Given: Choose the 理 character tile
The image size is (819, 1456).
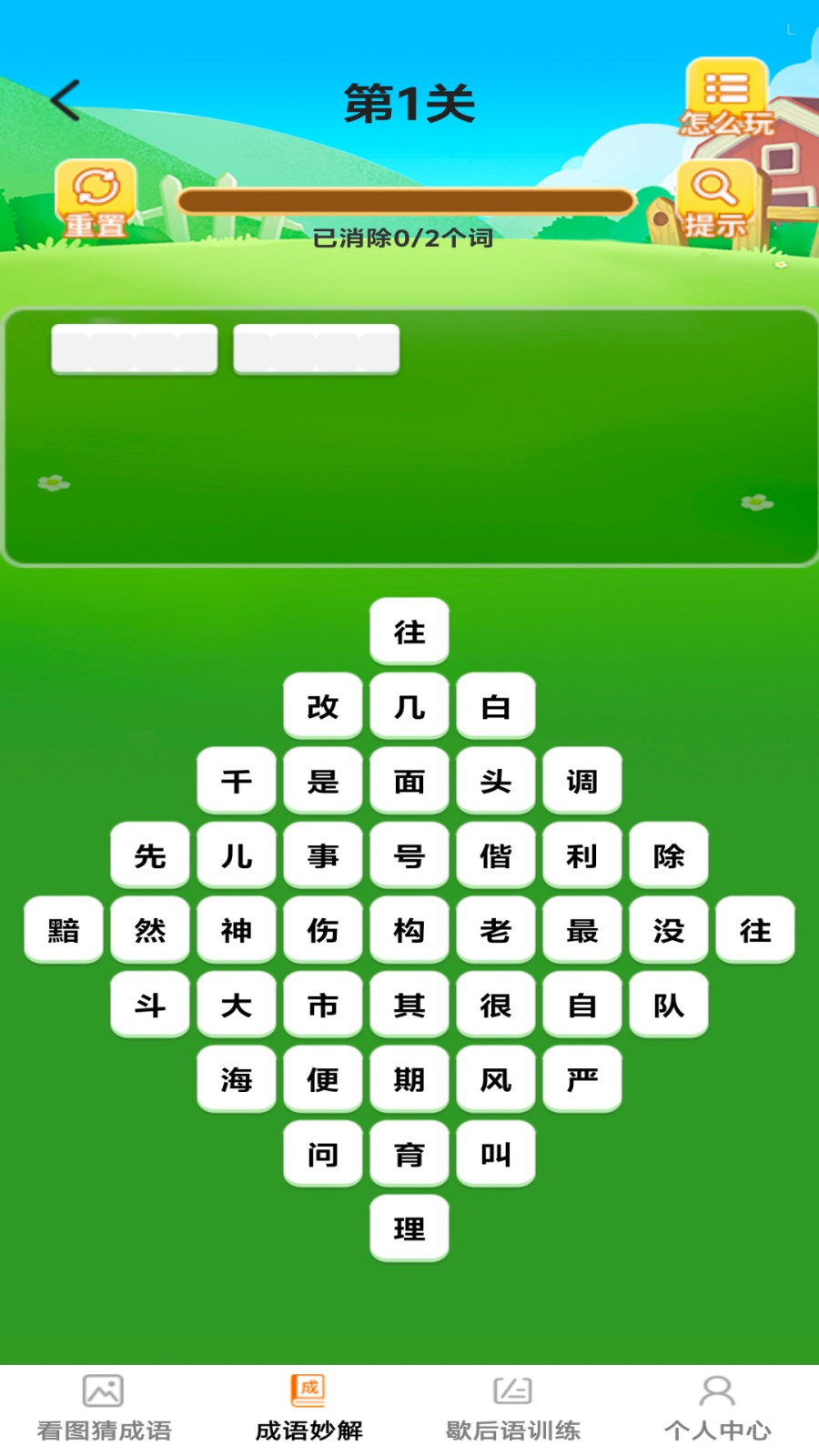Looking at the screenshot, I should point(409,1228).
